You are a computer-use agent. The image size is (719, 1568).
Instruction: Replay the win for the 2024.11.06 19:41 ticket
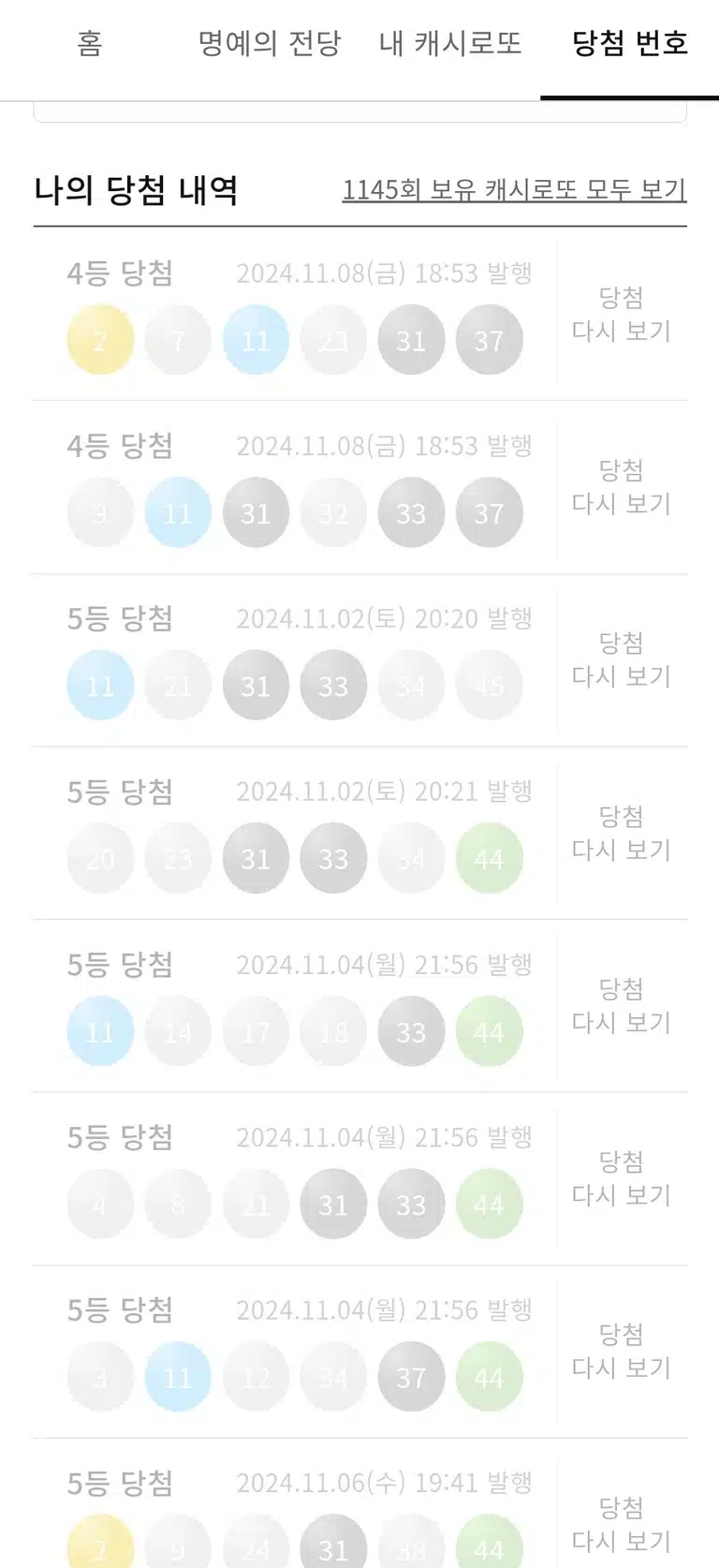(622, 1524)
